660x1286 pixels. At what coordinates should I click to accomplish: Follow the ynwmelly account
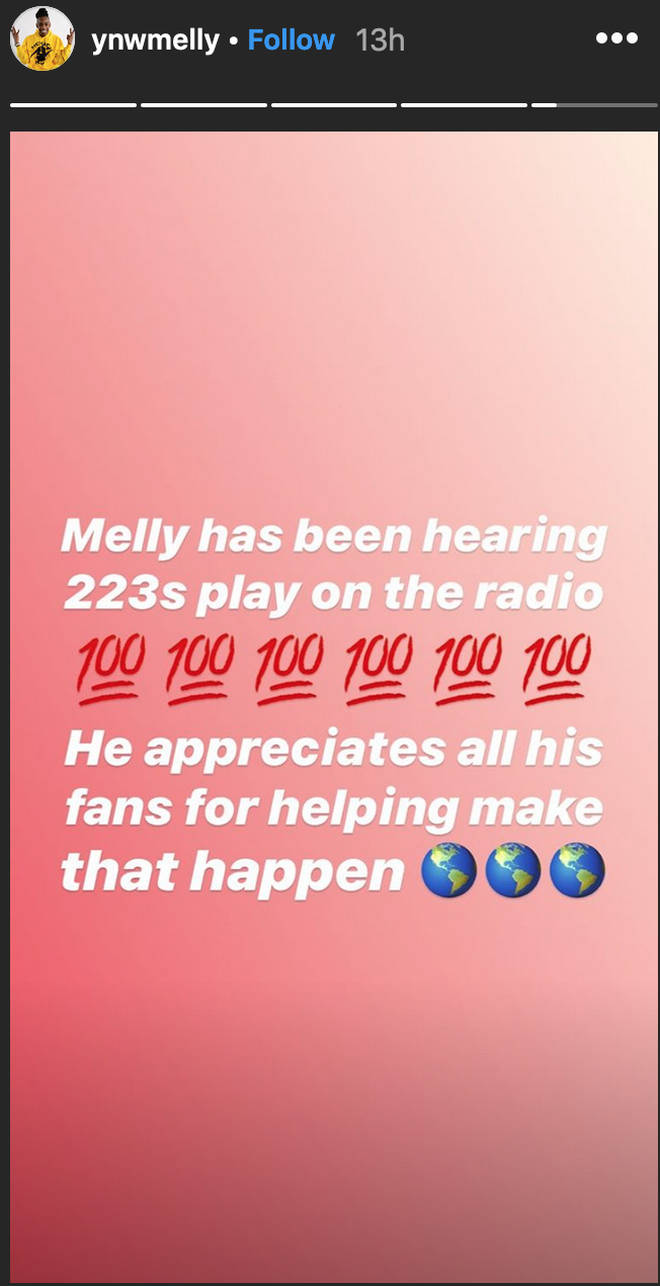pos(291,40)
